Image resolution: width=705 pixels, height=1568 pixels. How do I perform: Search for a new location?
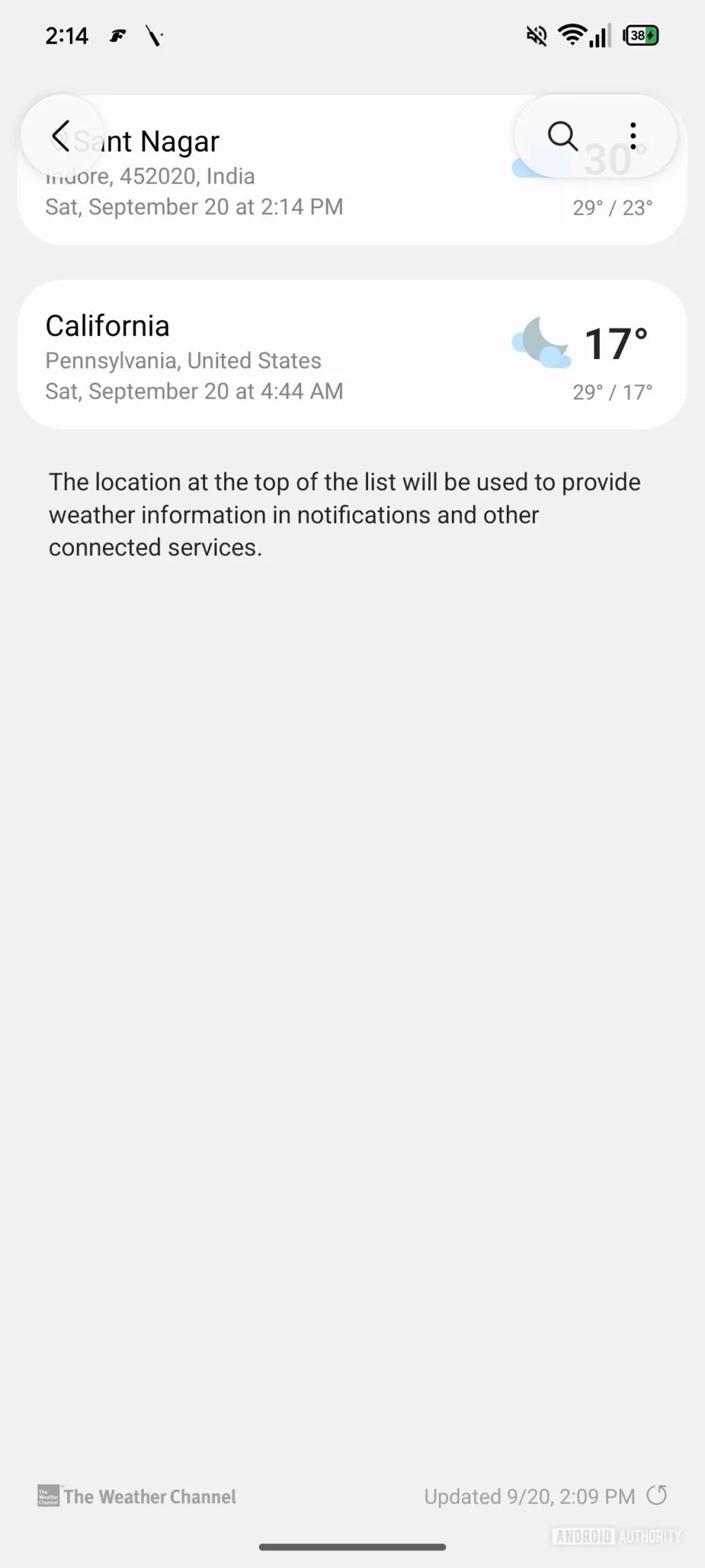(x=562, y=135)
